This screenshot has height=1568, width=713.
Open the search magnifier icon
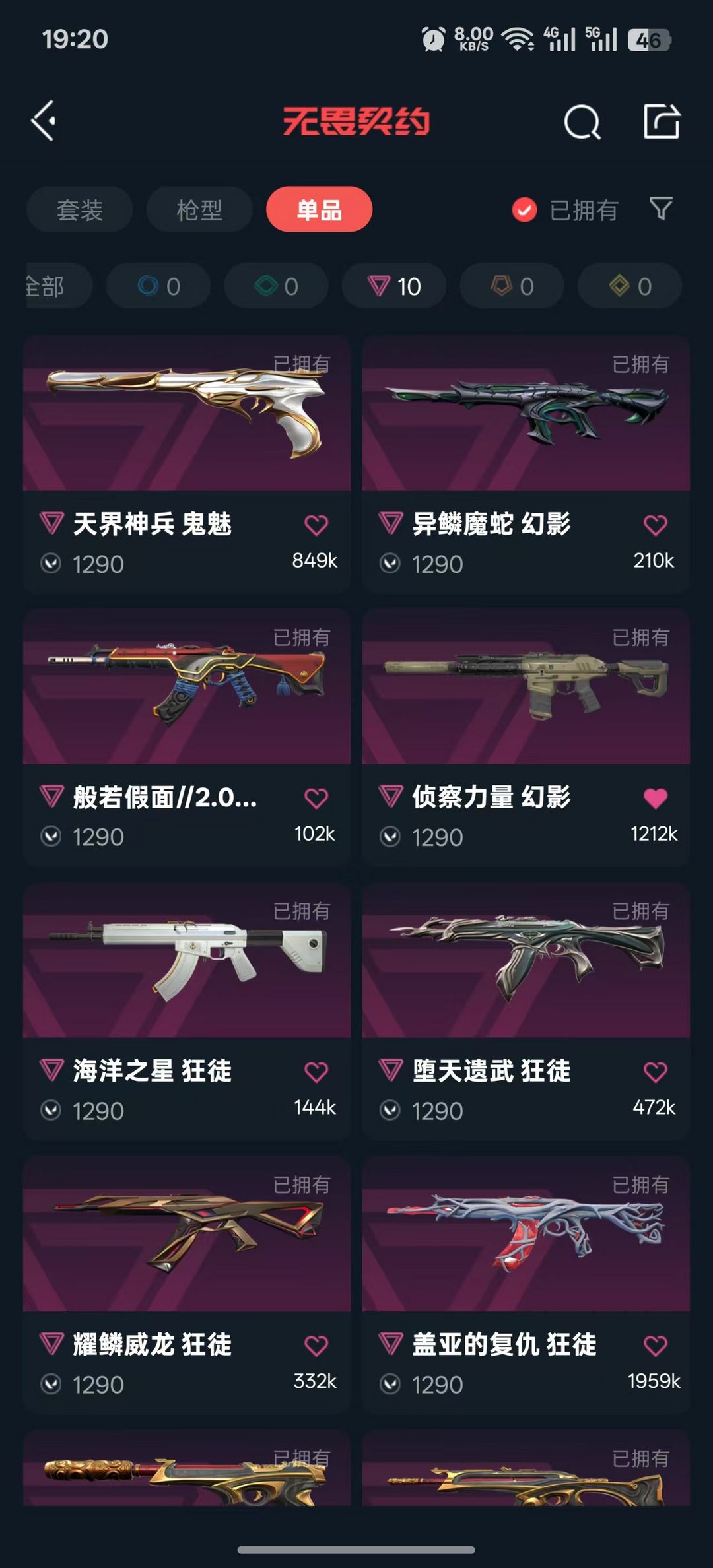coord(582,121)
